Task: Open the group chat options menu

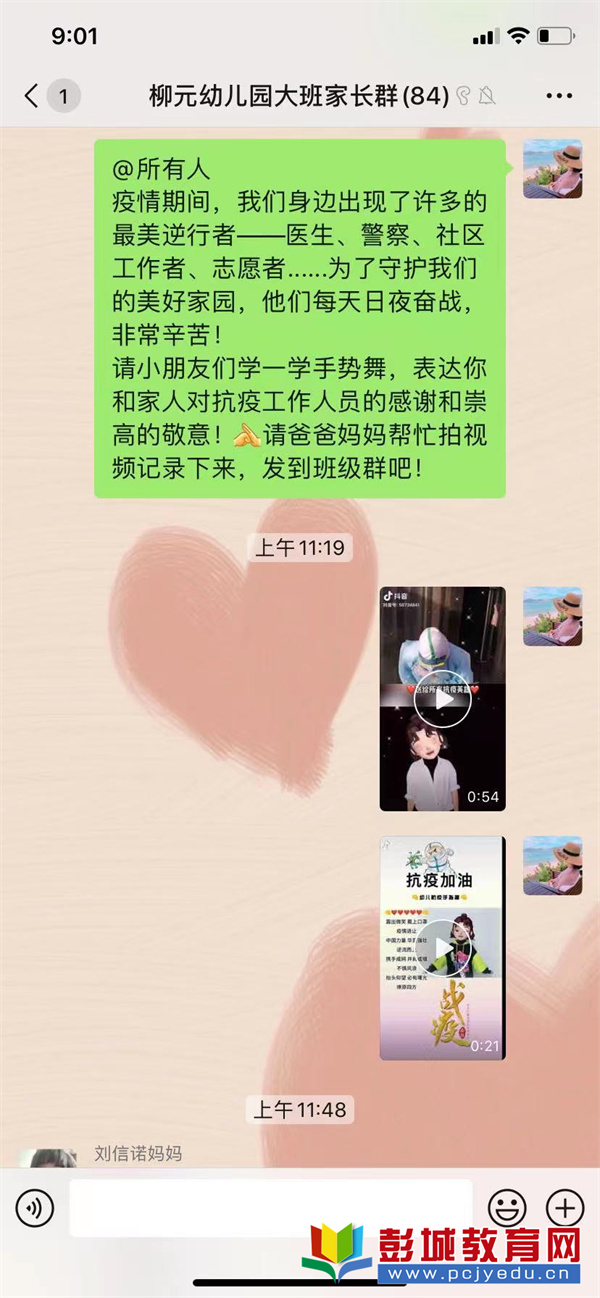Action: click(x=559, y=96)
